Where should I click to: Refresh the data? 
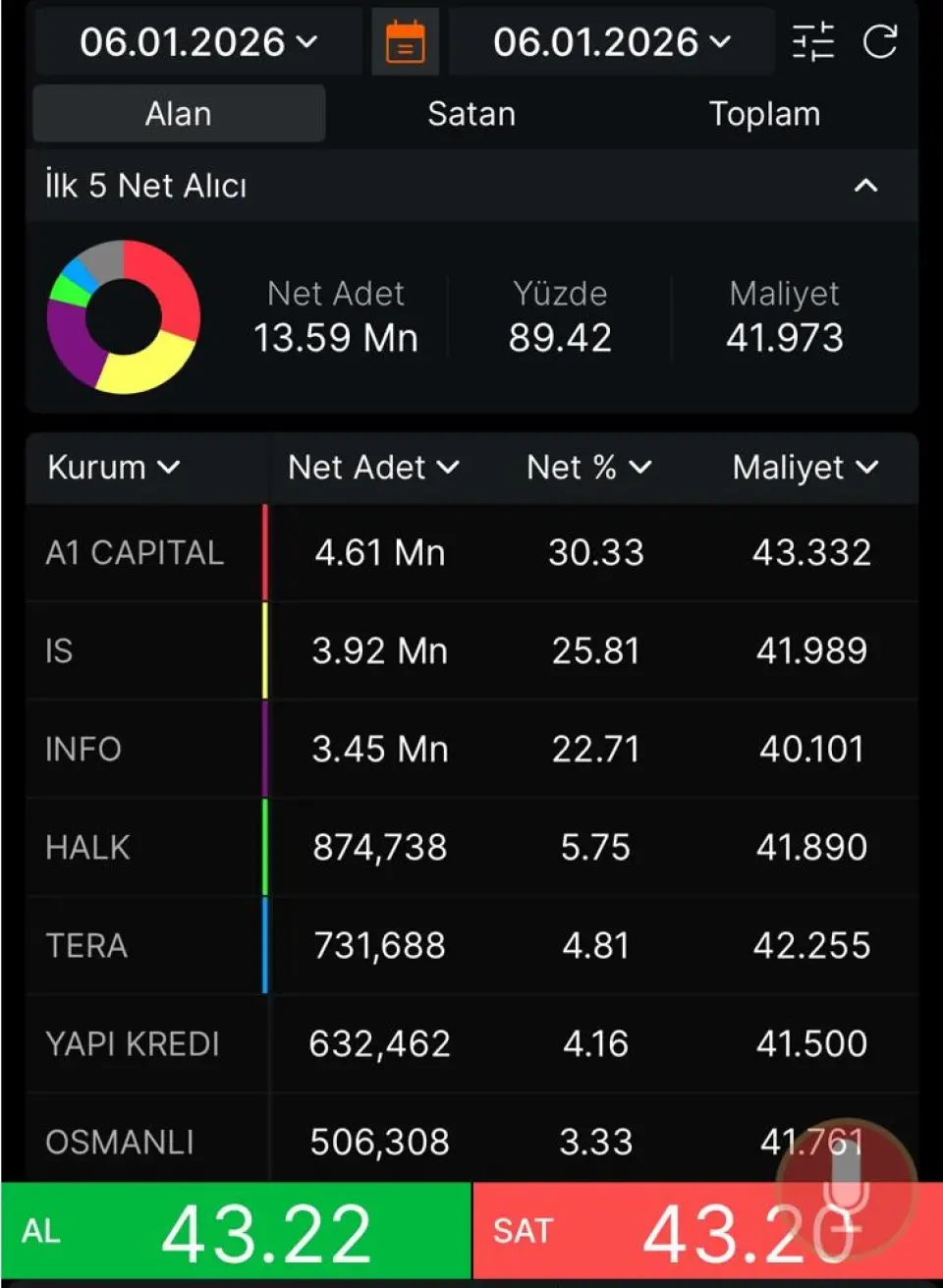click(879, 42)
